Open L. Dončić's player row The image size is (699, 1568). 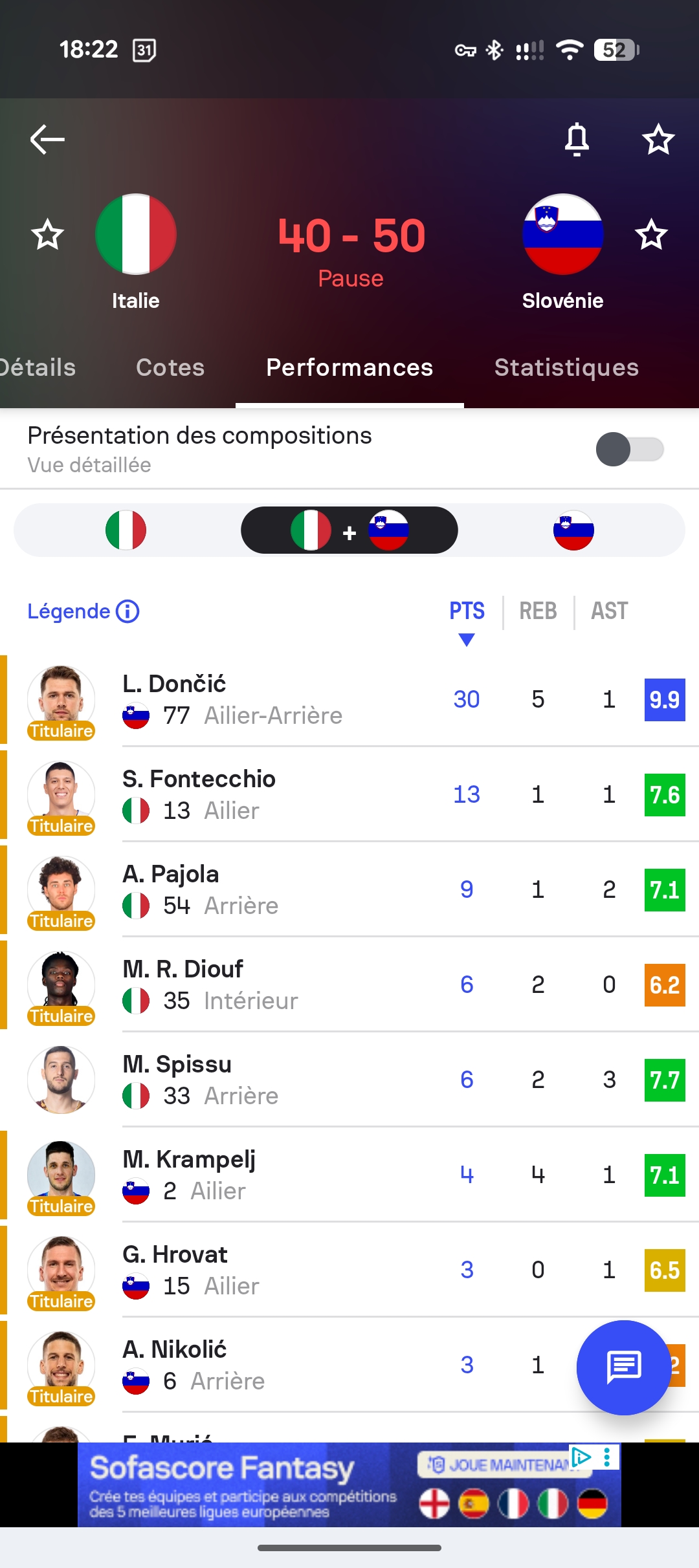click(x=259, y=699)
